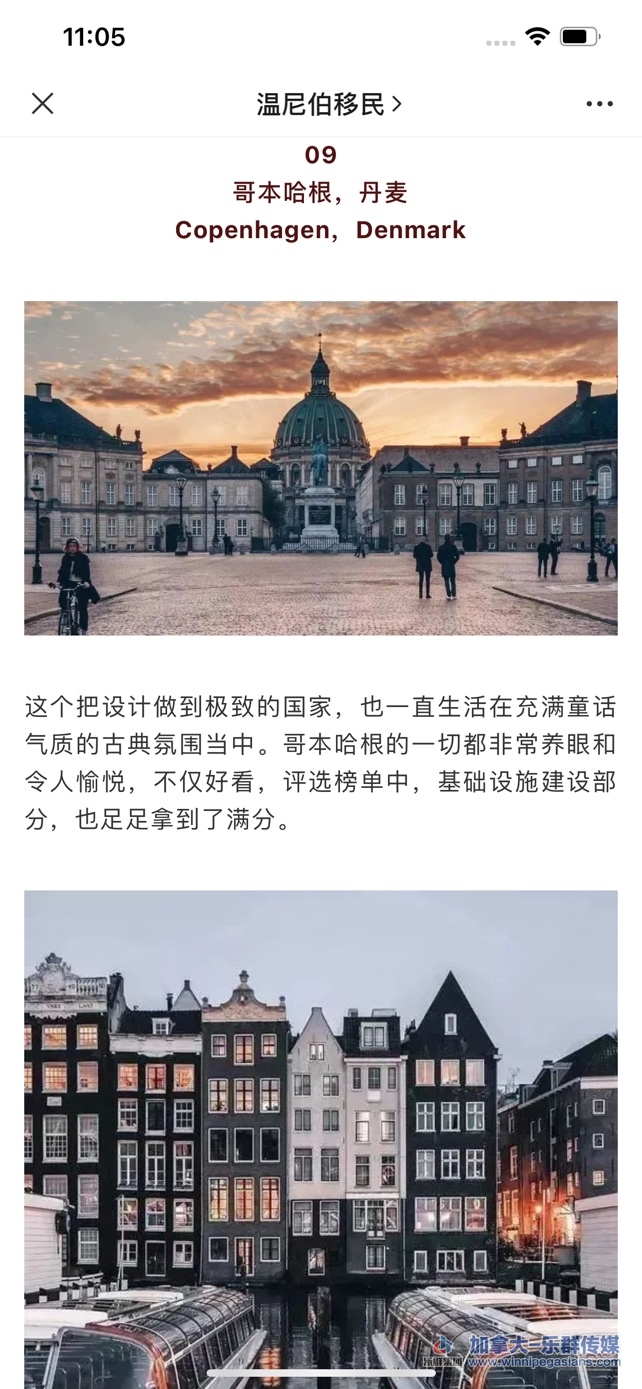Close the article page
The width and height of the screenshot is (642, 1389).
pyautogui.click(x=42, y=104)
